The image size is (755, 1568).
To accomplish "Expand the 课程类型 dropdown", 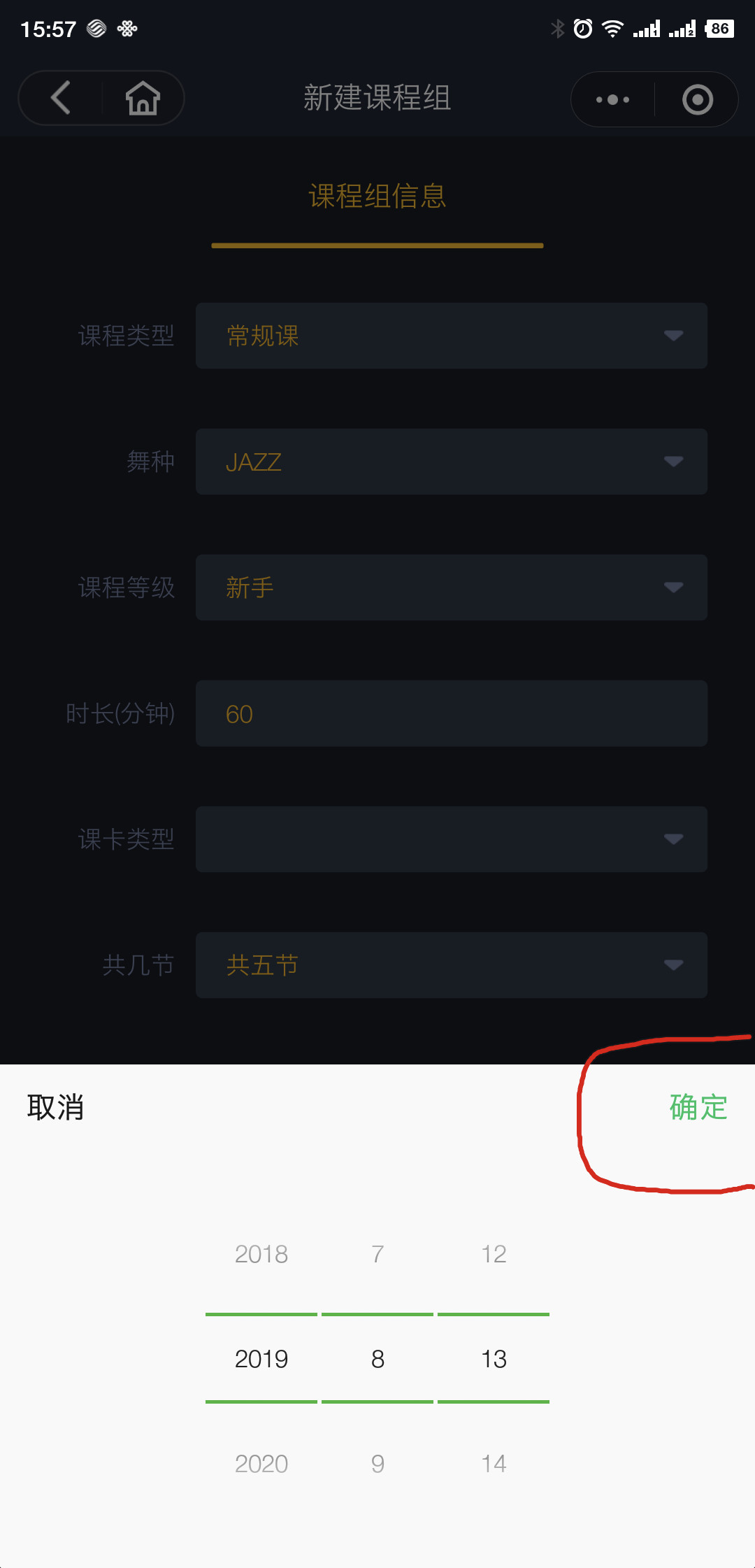I will click(452, 336).
